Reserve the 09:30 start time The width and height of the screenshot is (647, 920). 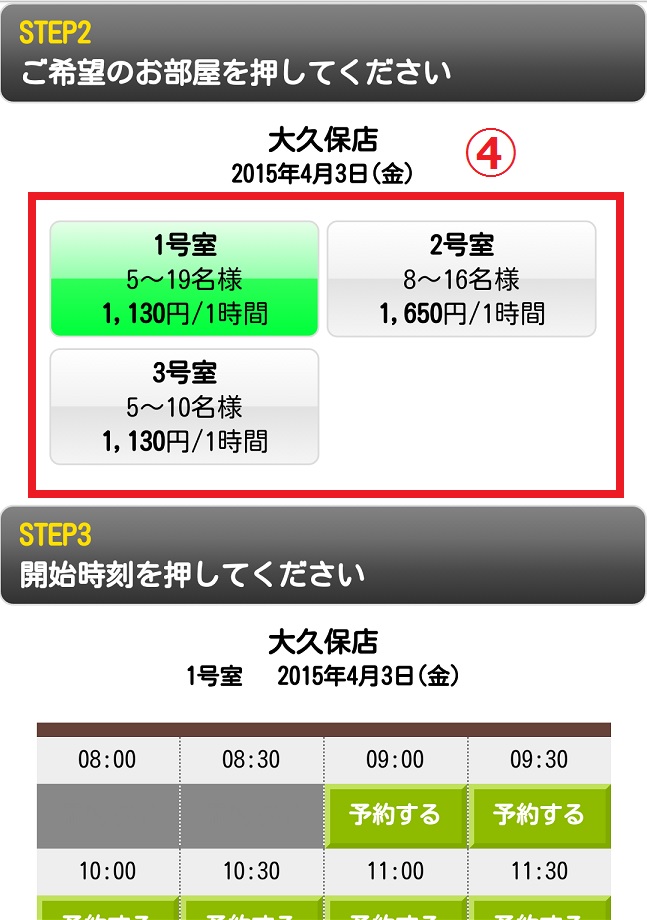pos(539,814)
